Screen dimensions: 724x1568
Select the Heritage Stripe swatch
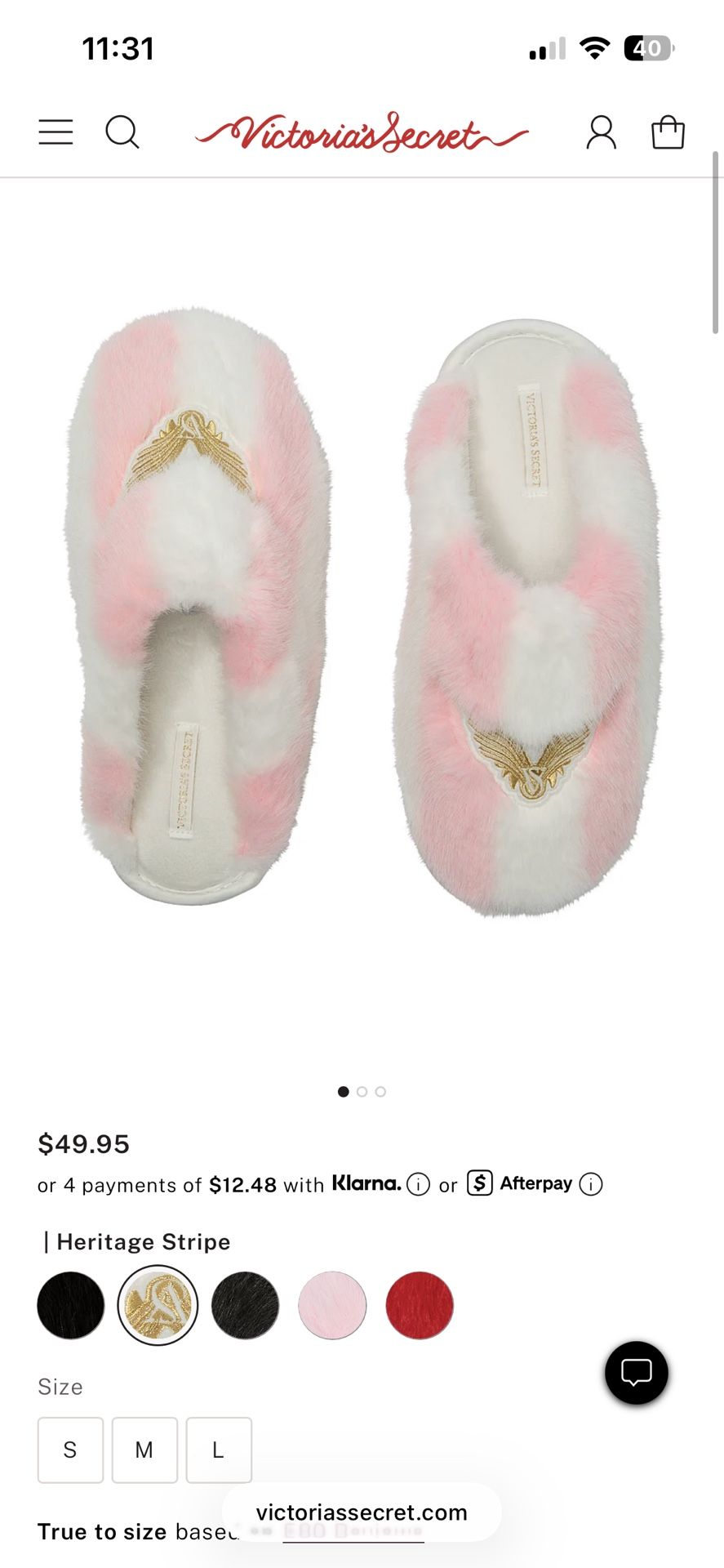click(x=158, y=1305)
